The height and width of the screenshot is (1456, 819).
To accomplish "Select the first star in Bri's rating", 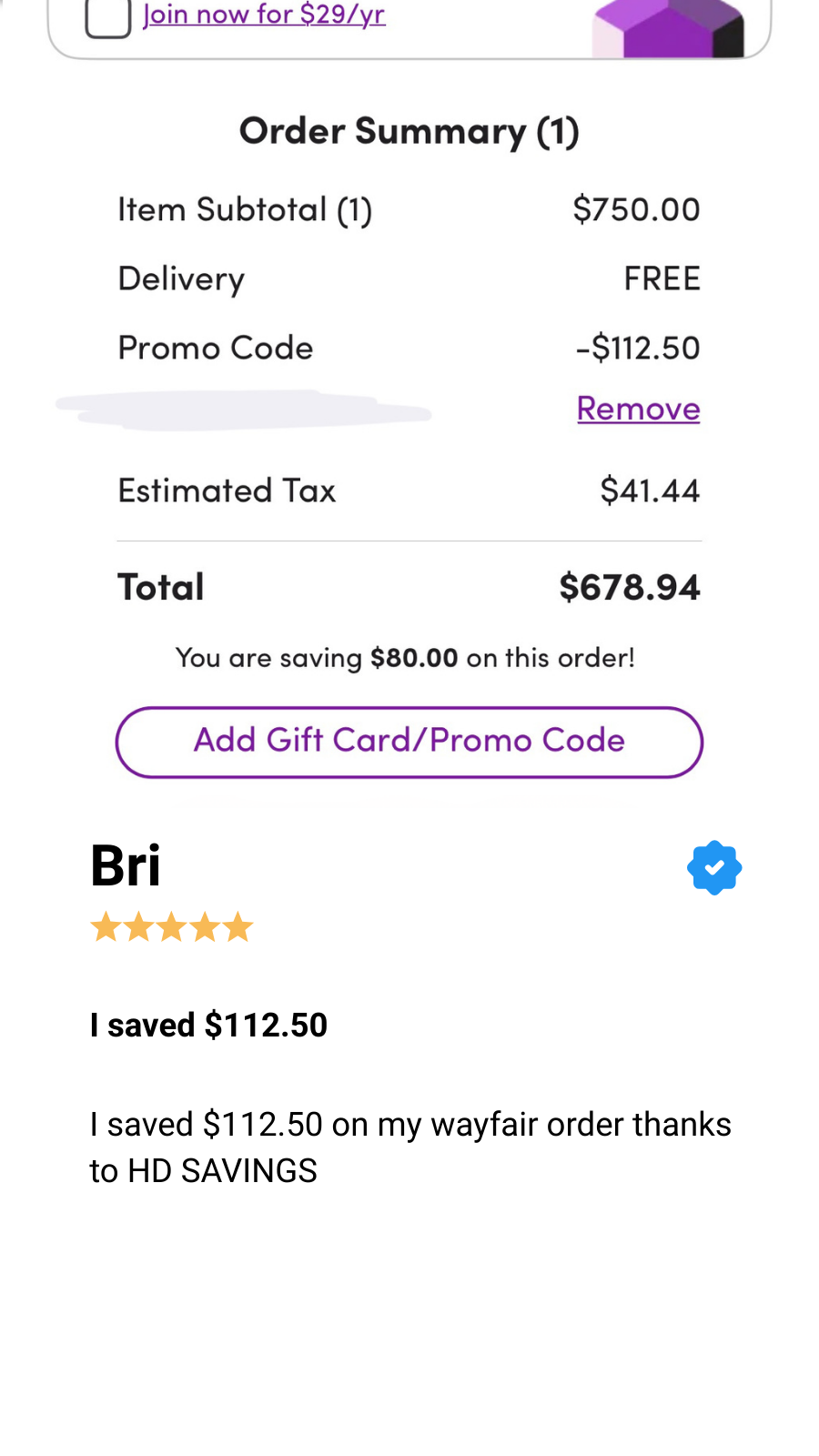I will [x=105, y=926].
